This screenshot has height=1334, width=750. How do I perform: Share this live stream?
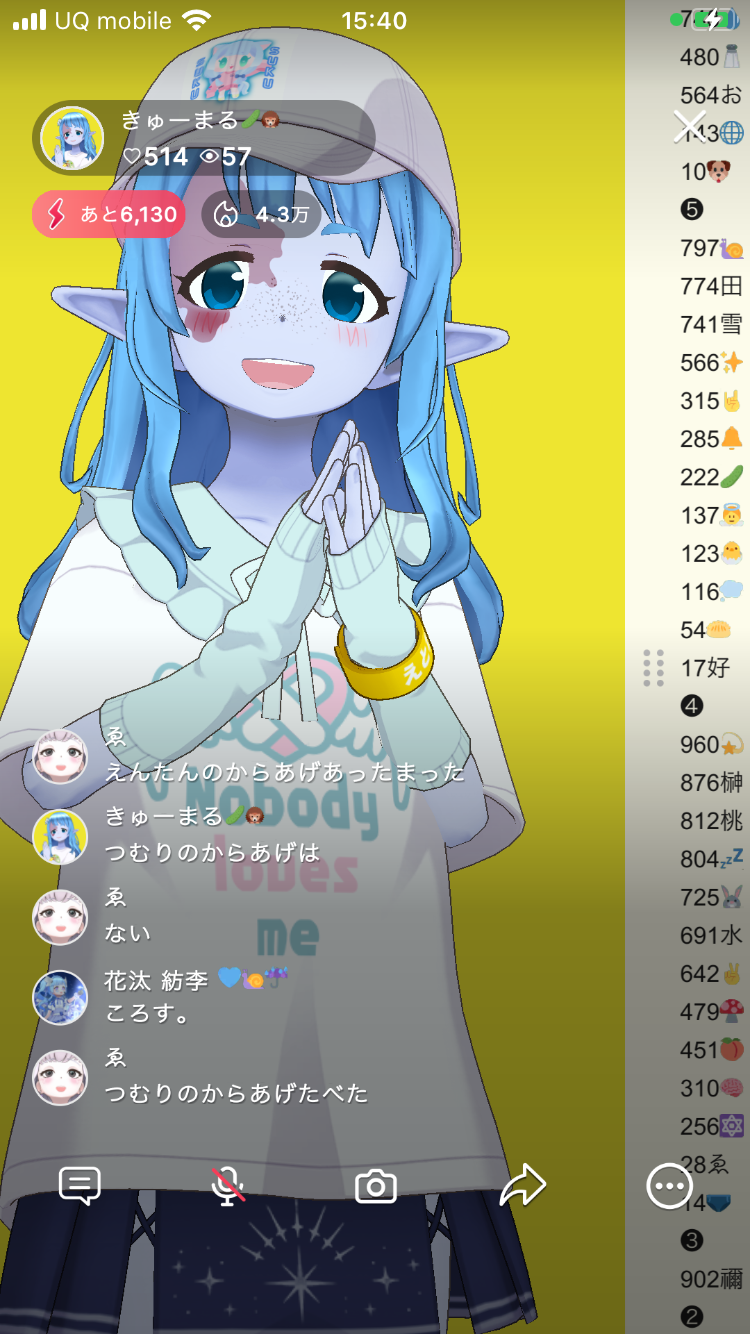click(x=523, y=1186)
